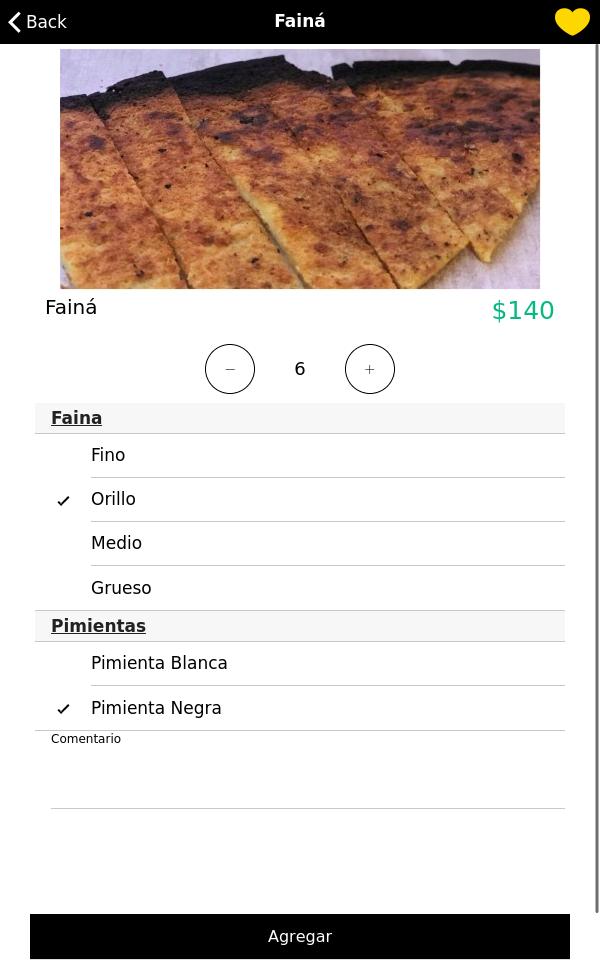Tap Agregar to add to order
This screenshot has width=600, height=960.
pos(300,936)
